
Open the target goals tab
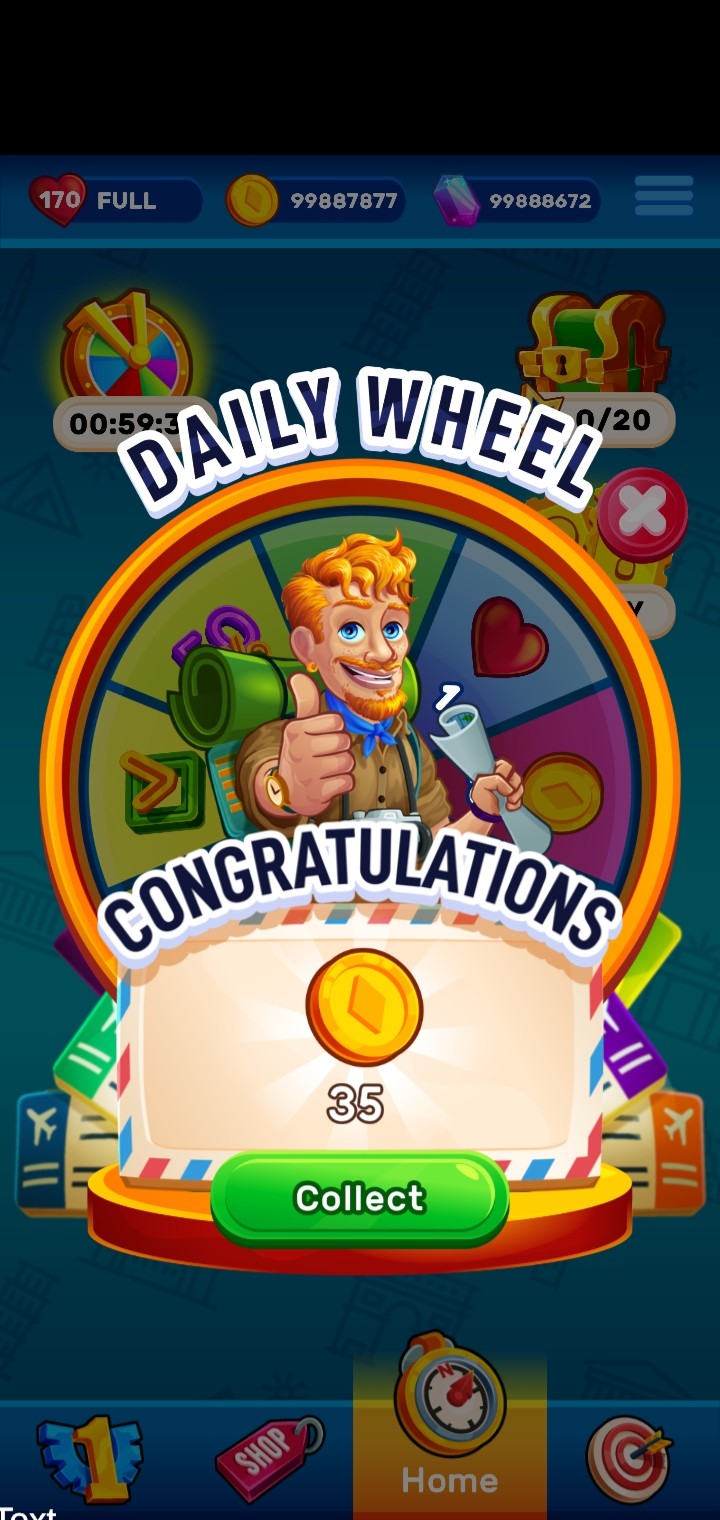[630, 1458]
